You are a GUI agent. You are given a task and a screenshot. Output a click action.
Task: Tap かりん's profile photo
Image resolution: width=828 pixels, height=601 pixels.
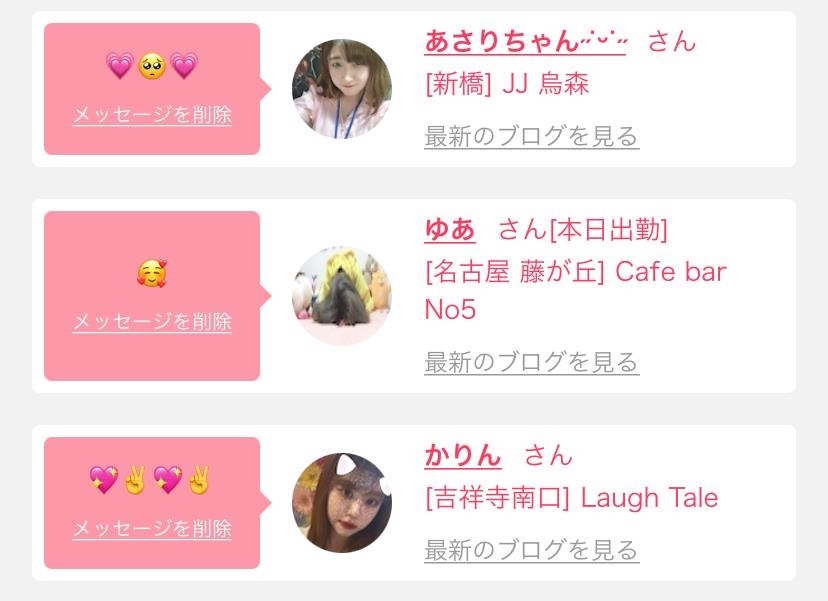tap(342, 503)
